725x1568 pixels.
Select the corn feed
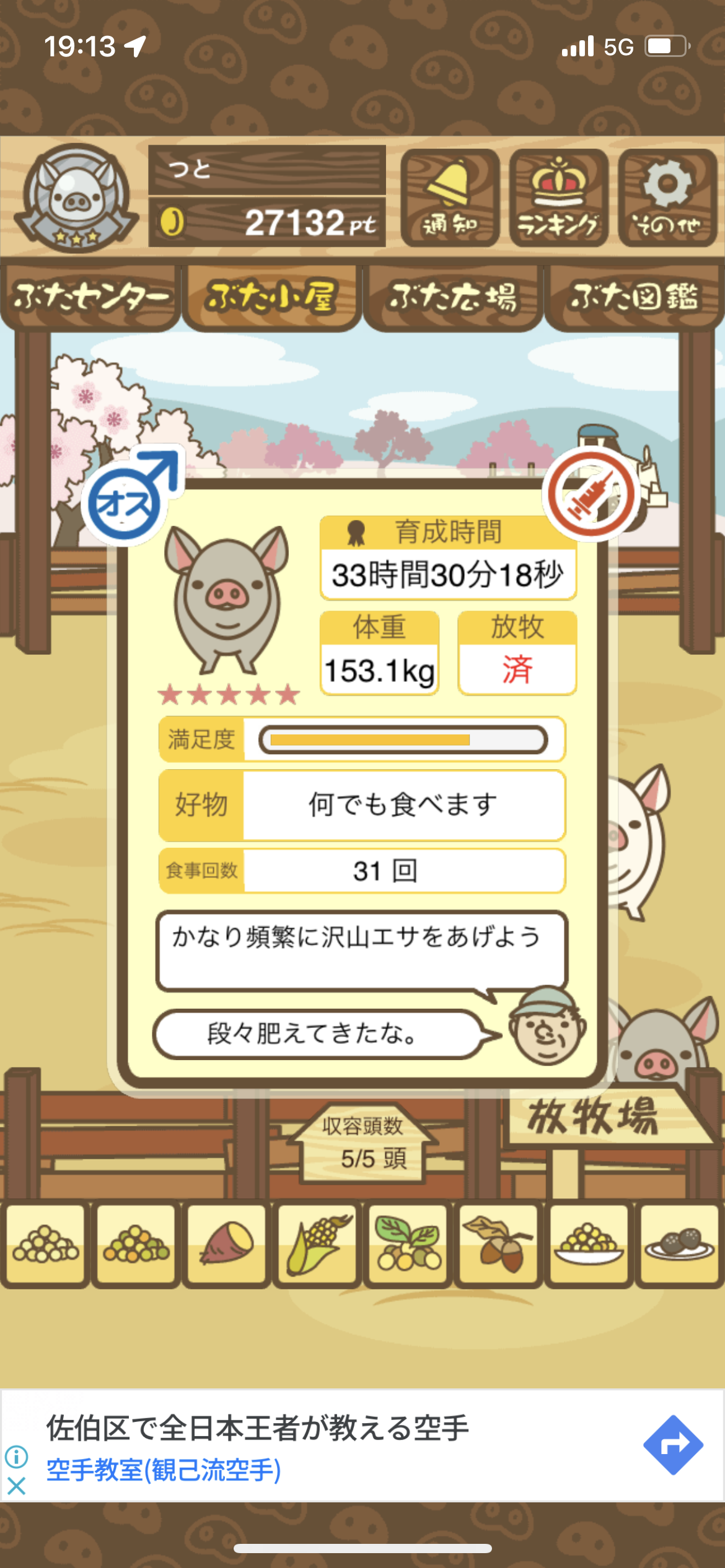point(317,1244)
